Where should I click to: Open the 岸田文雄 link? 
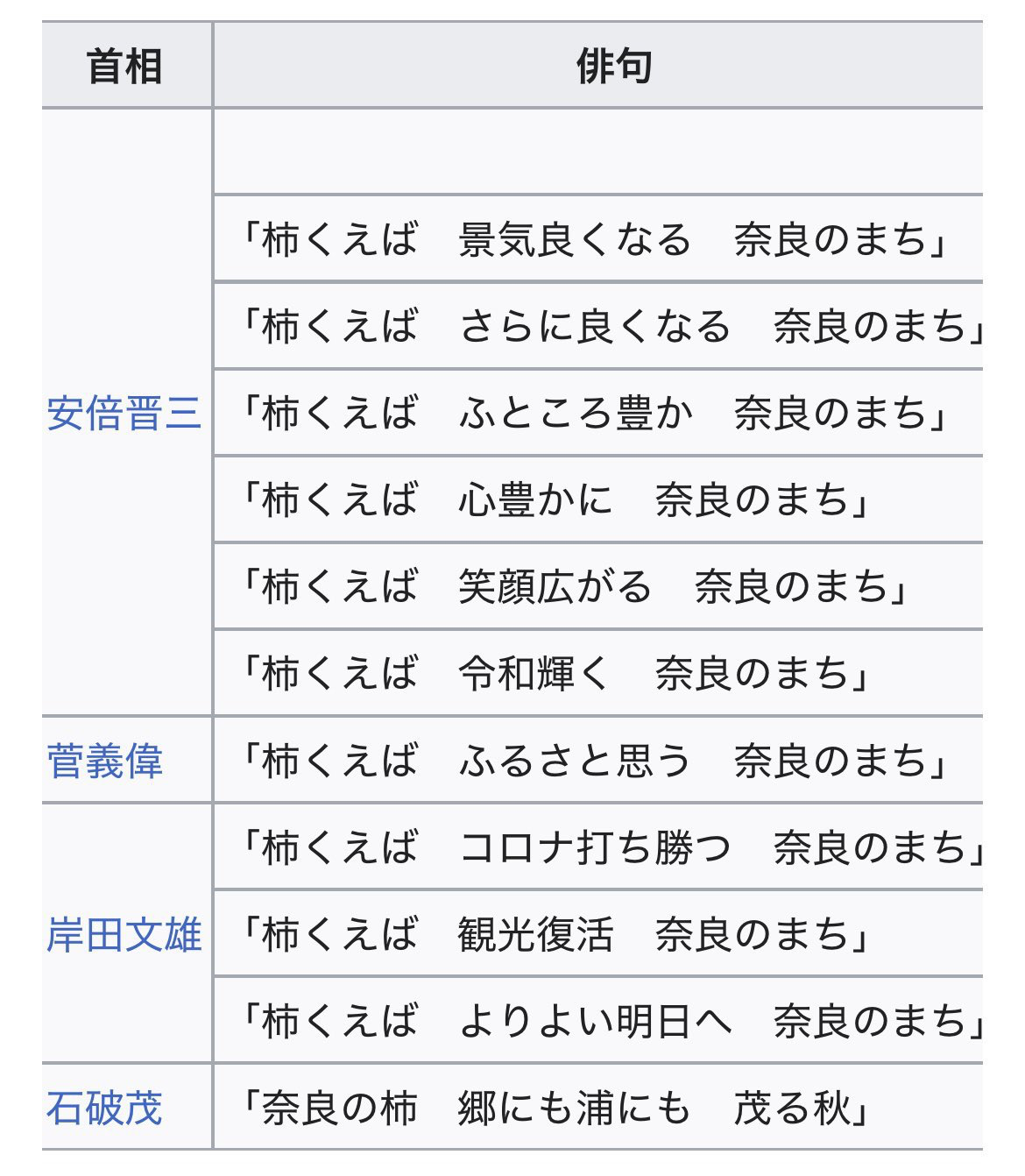[124, 934]
